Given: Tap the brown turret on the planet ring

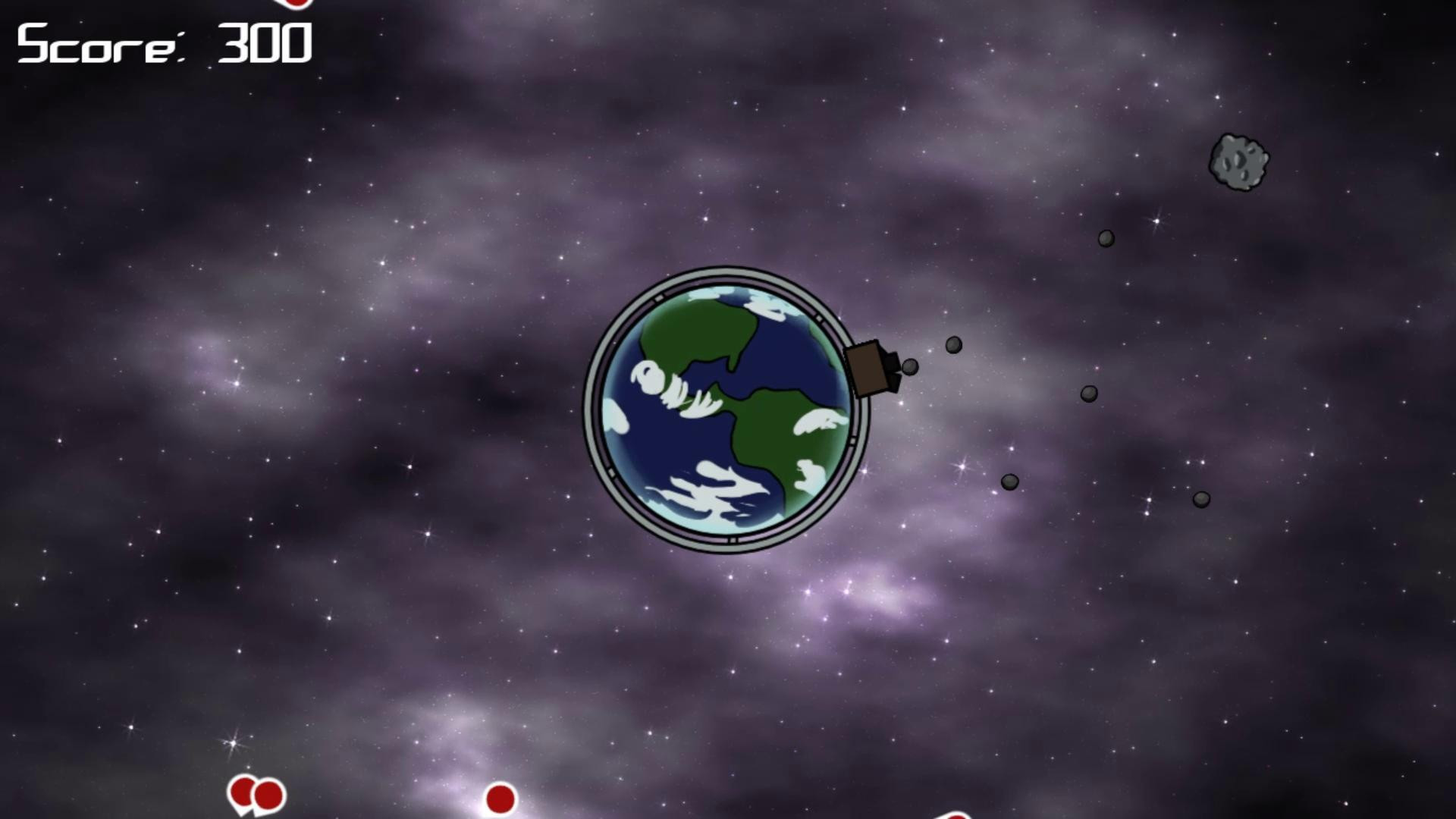Looking at the screenshot, I should click(869, 369).
